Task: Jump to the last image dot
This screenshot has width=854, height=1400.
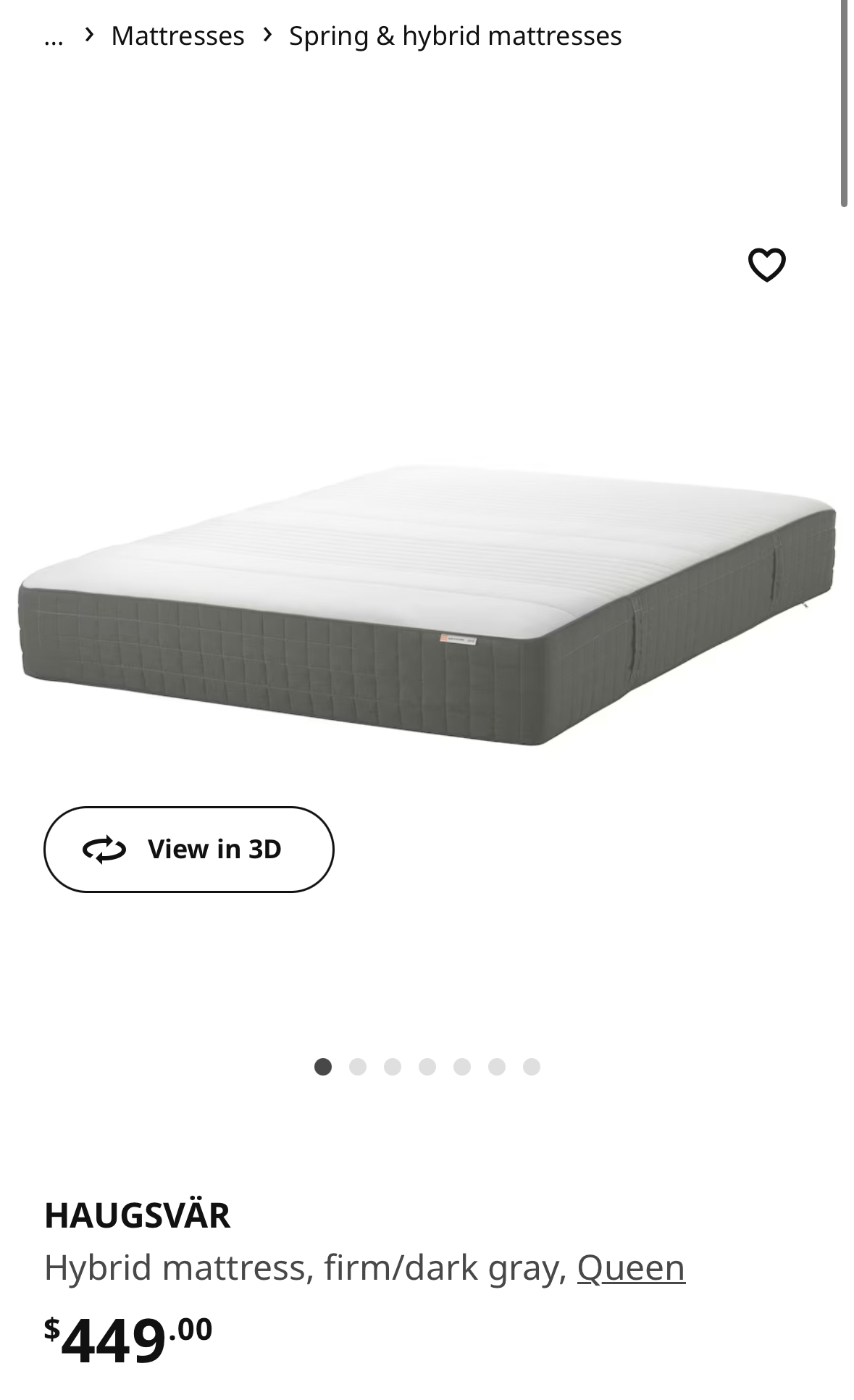Action: click(x=532, y=1067)
